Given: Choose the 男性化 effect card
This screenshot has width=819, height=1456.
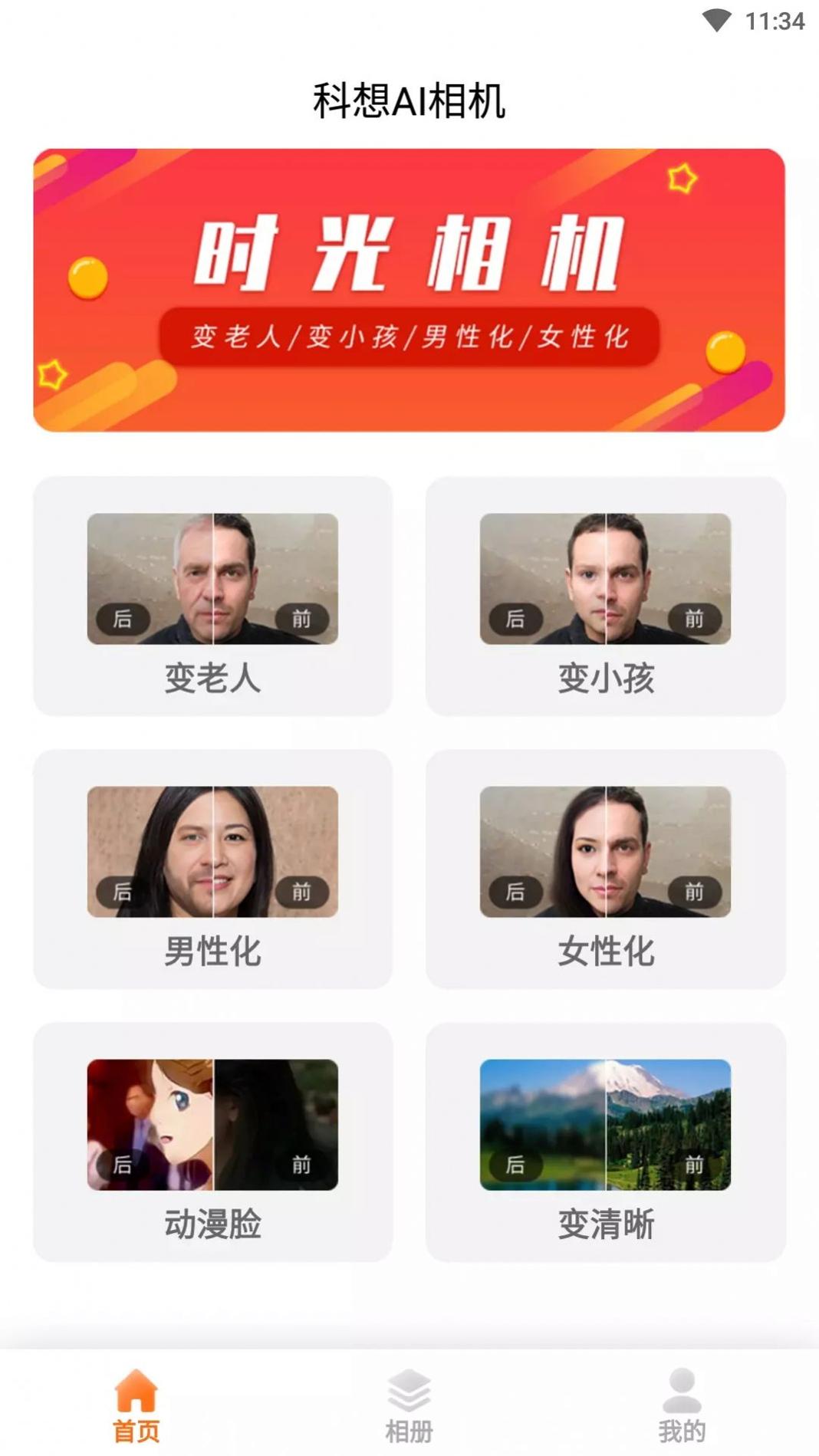Looking at the screenshot, I should 212,869.
